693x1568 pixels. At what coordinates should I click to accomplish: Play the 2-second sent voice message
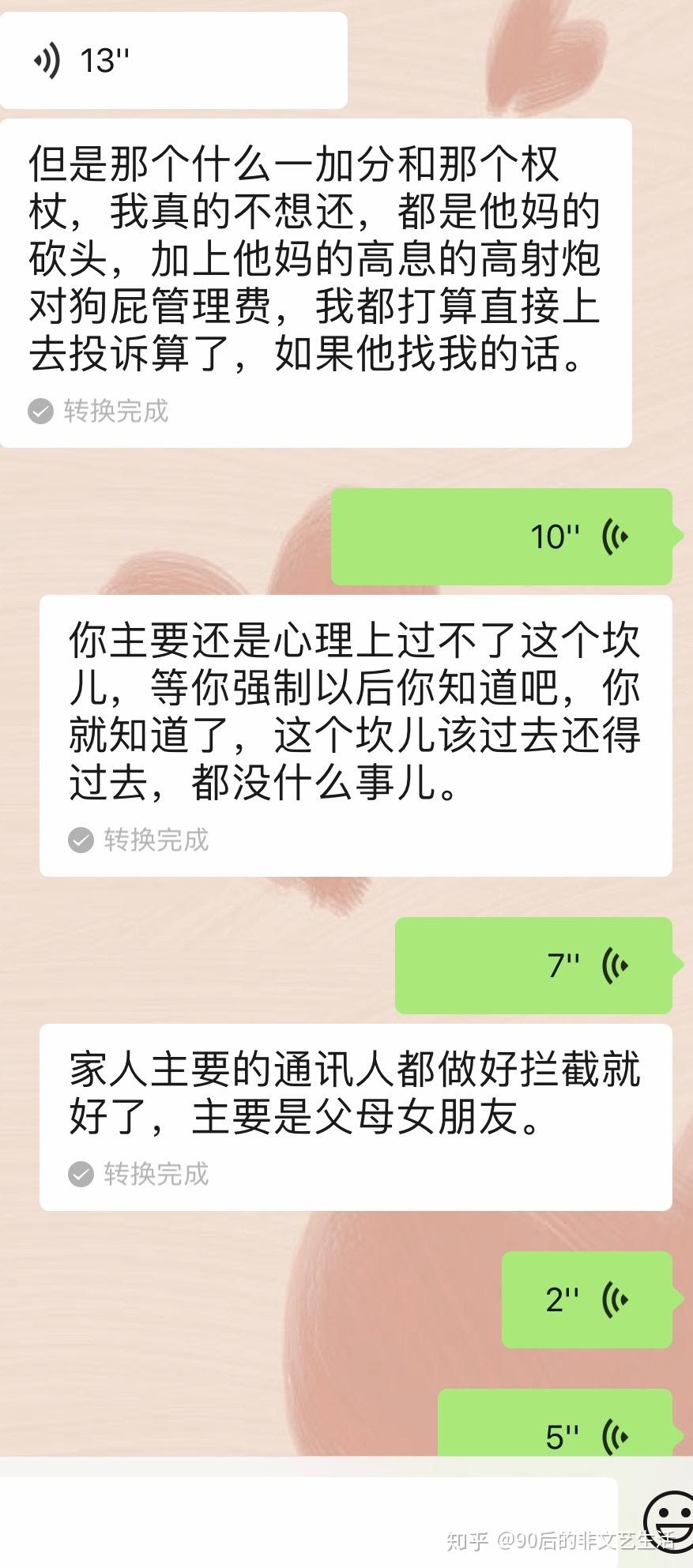586,1299
